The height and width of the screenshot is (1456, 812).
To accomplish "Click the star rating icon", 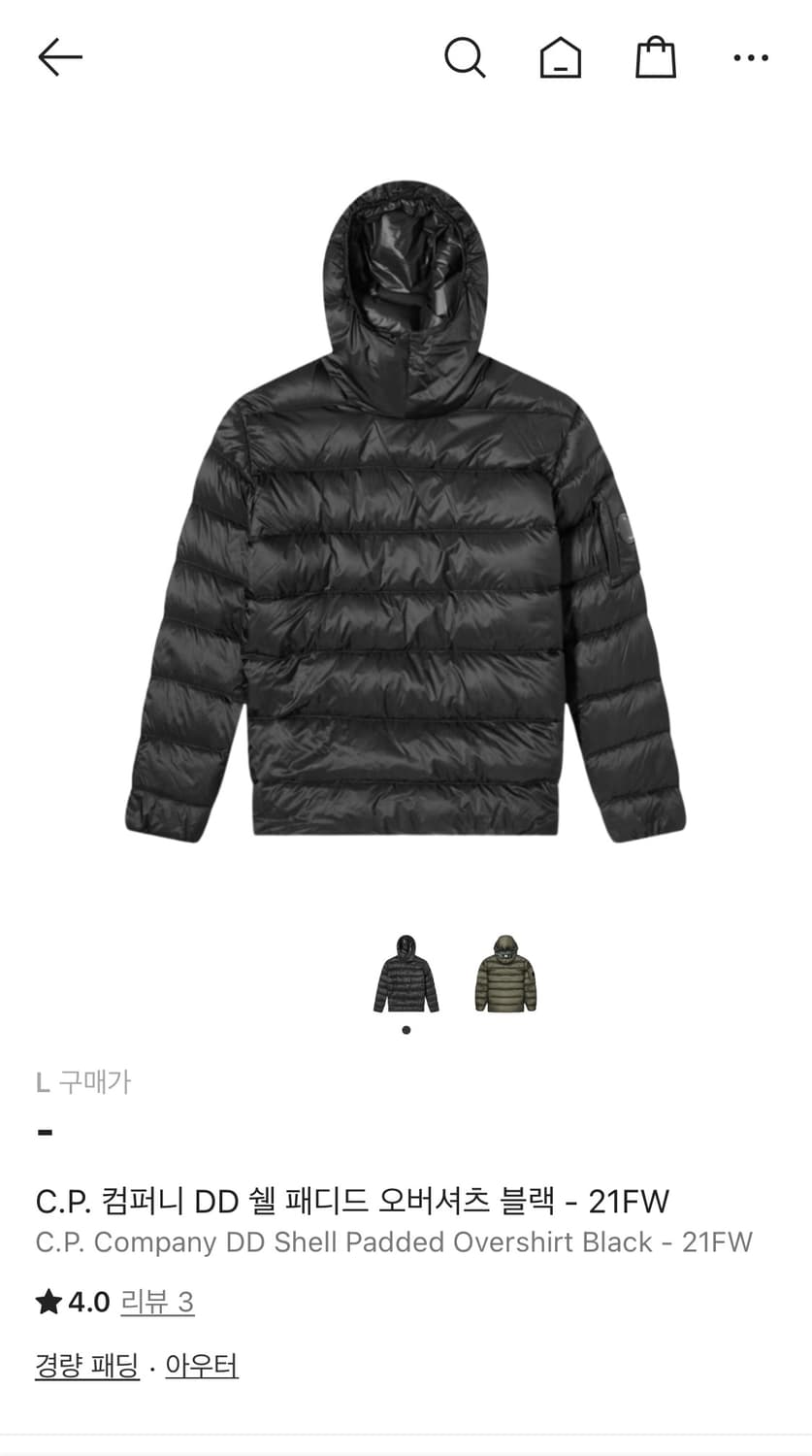I will click(x=50, y=1304).
